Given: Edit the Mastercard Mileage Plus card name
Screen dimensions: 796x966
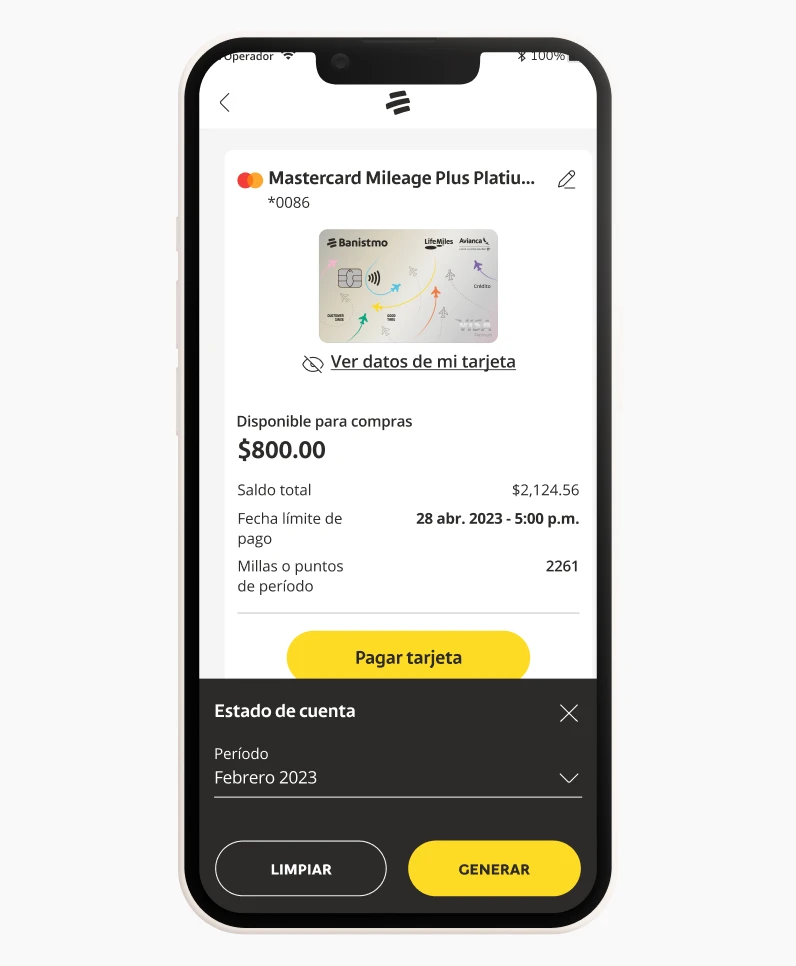Looking at the screenshot, I should click(x=567, y=180).
